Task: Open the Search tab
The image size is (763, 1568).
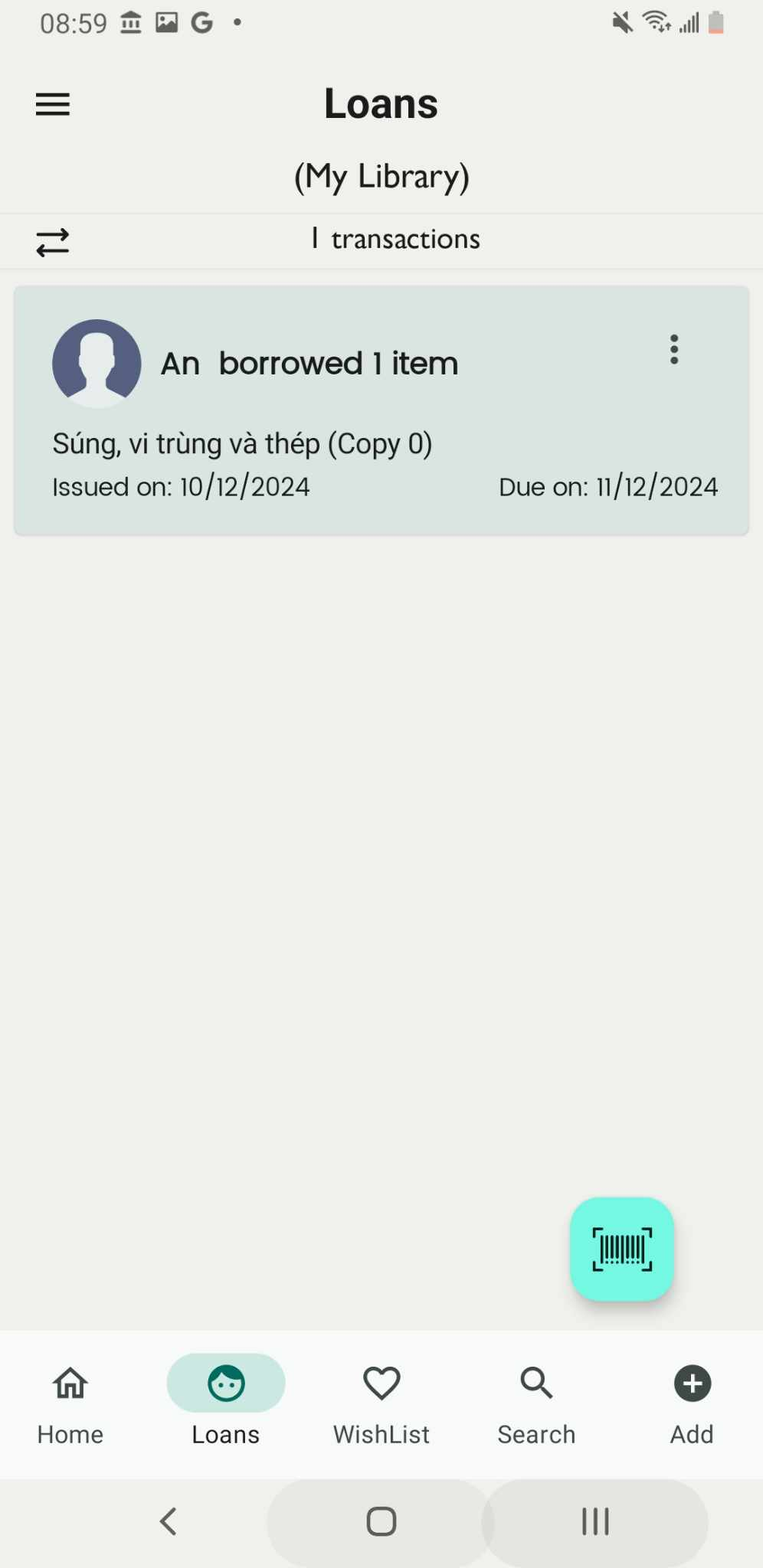Action: click(536, 1406)
